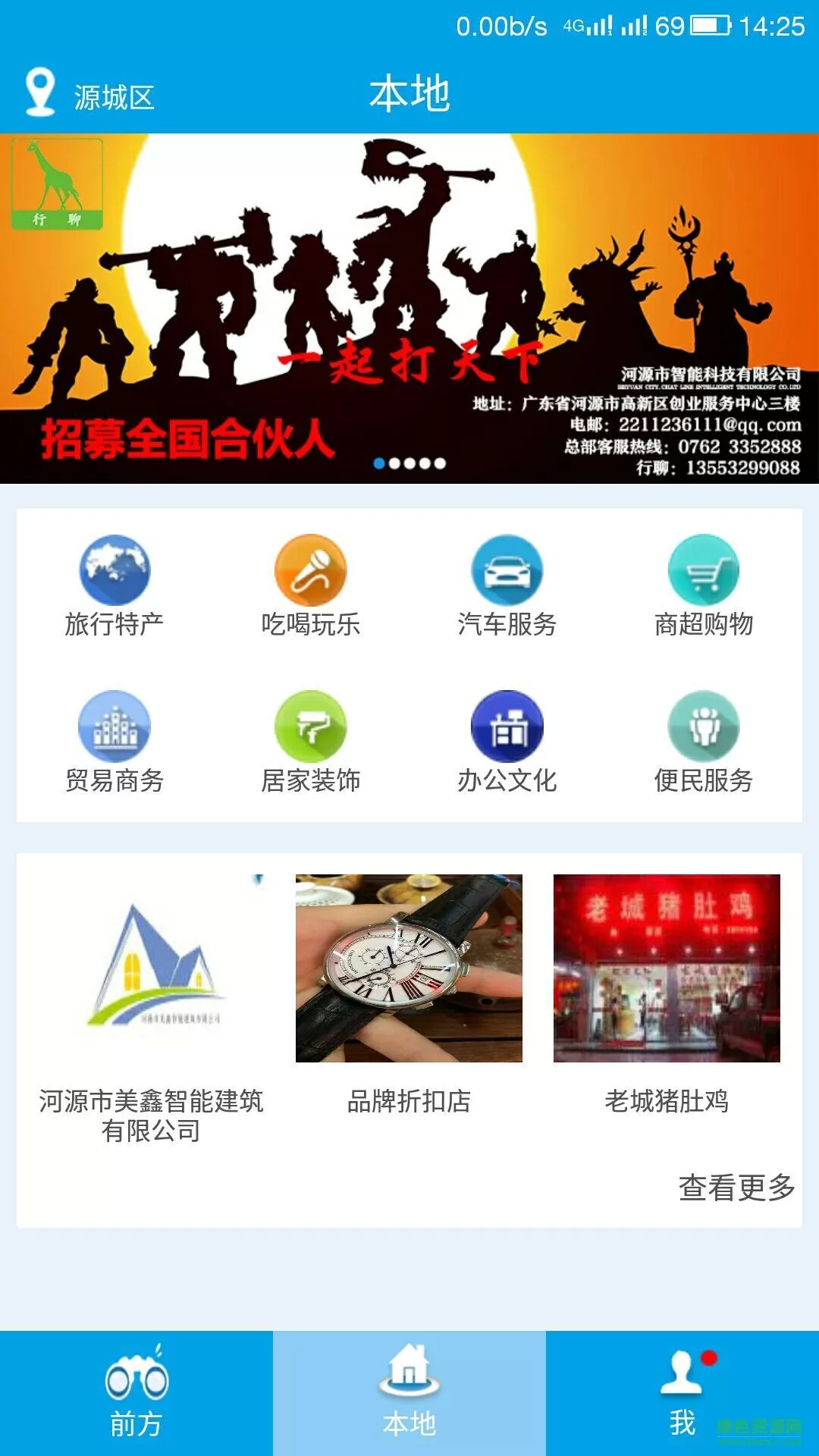Open the 我 profile tab with notification dot
Image resolution: width=819 pixels, height=1456 pixels.
682,1399
